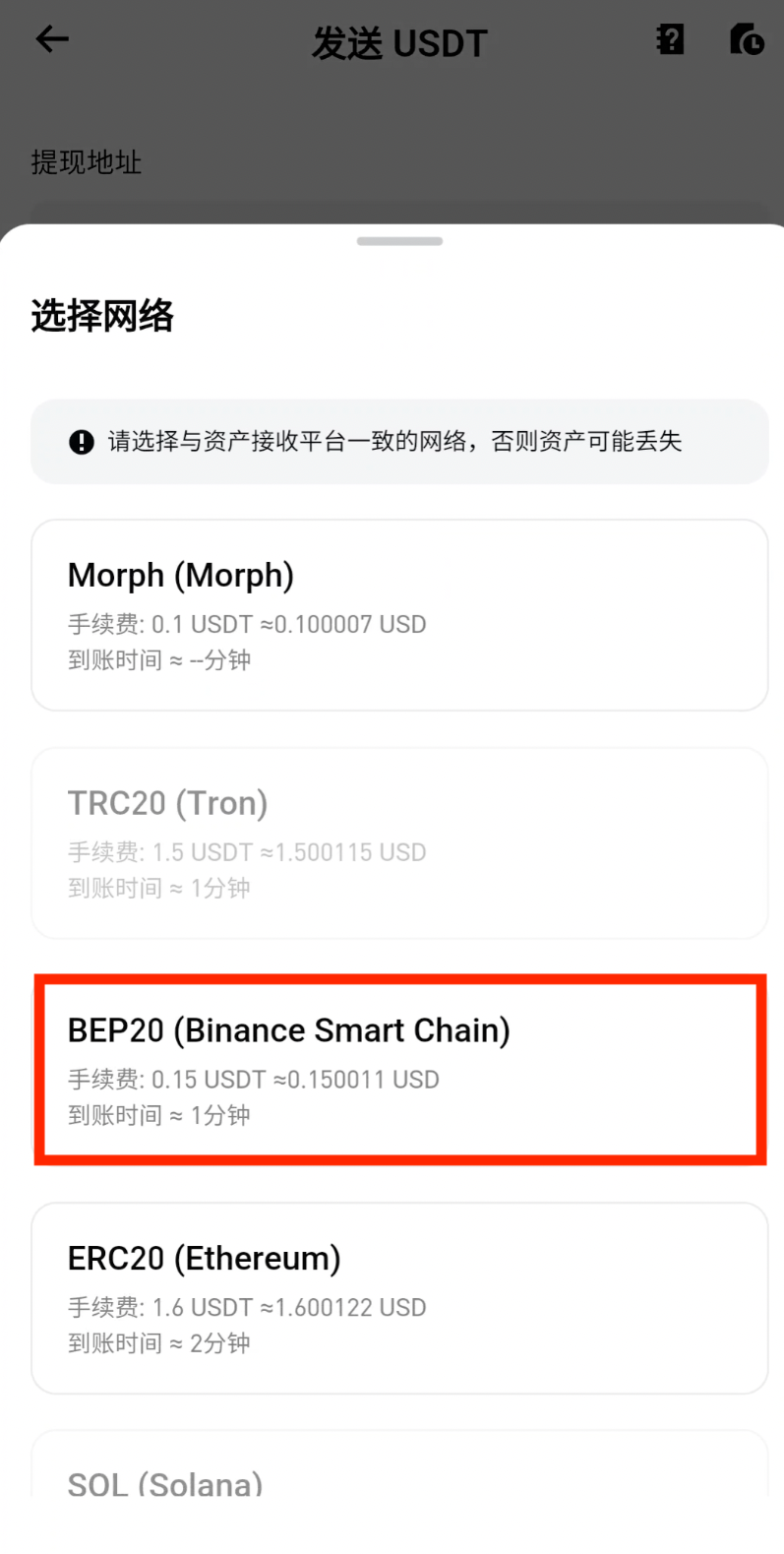784x1554 pixels.
Task: Tap the drag handle atop the network sheet
Action: (x=399, y=239)
